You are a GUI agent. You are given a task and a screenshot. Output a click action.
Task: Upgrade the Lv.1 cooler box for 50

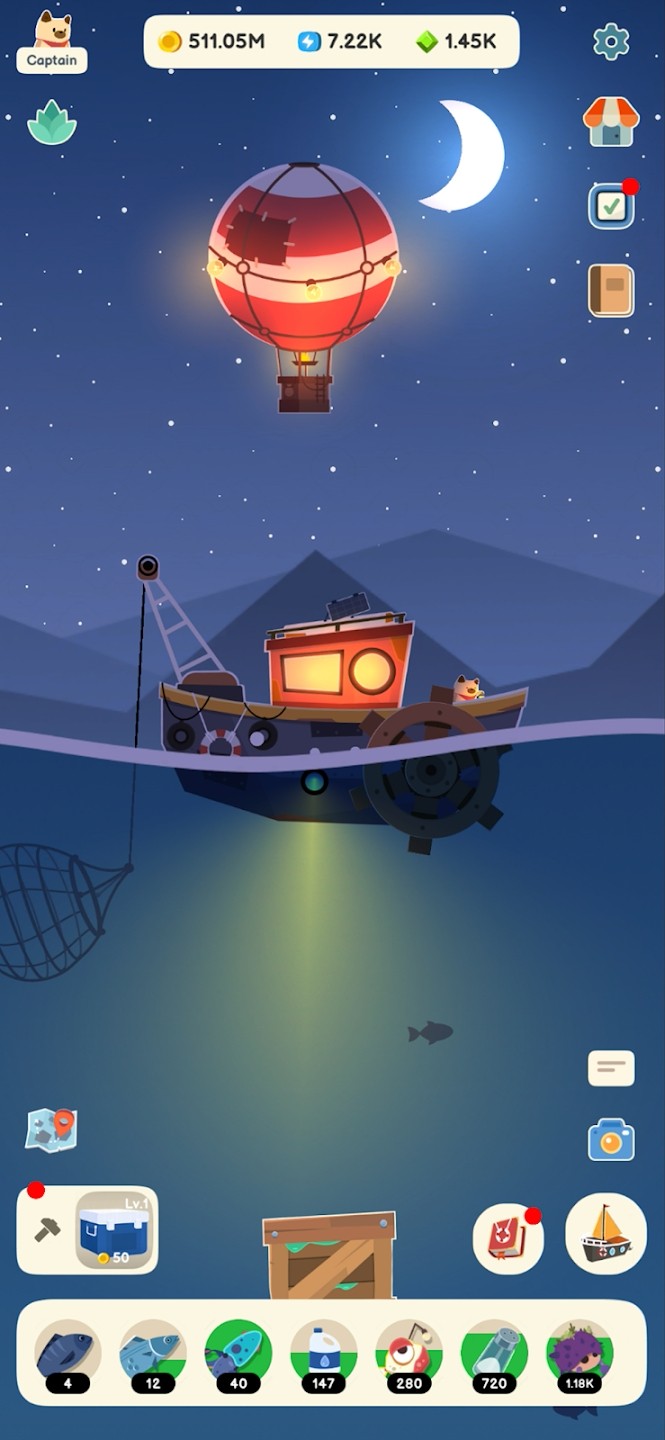[116, 1230]
